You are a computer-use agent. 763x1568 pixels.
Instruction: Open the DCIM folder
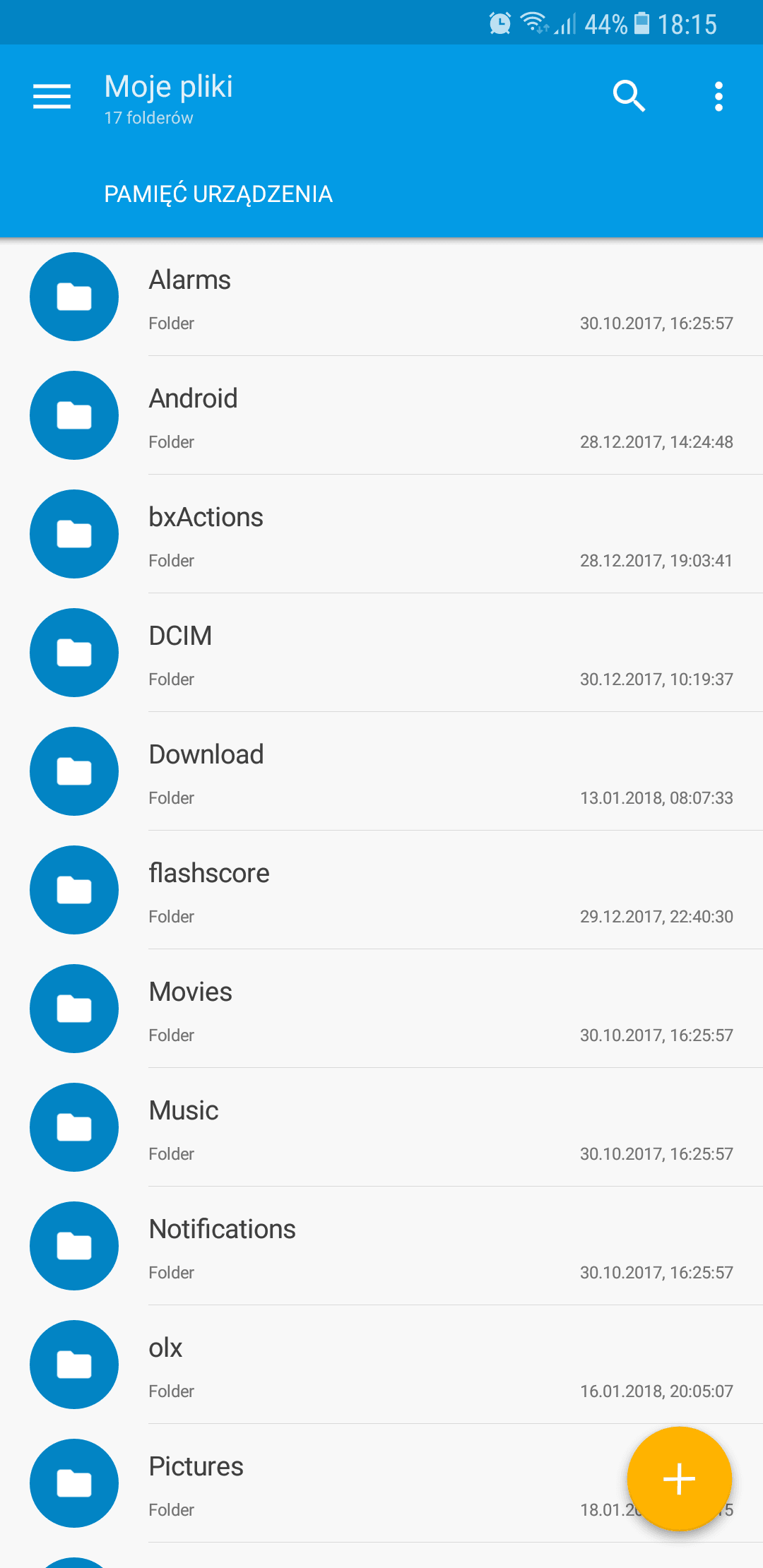381,653
